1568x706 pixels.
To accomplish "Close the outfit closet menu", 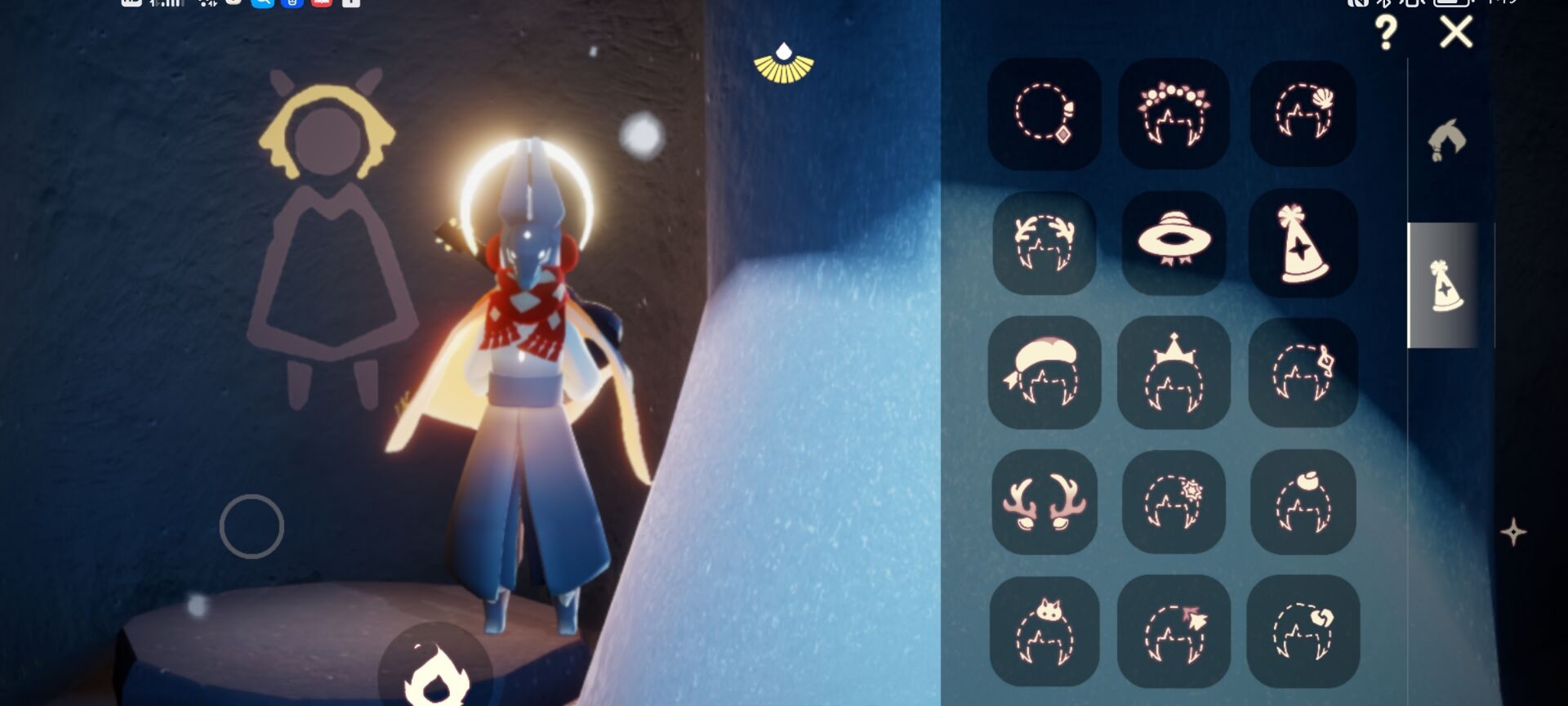I will pyautogui.click(x=1456, y=34).
